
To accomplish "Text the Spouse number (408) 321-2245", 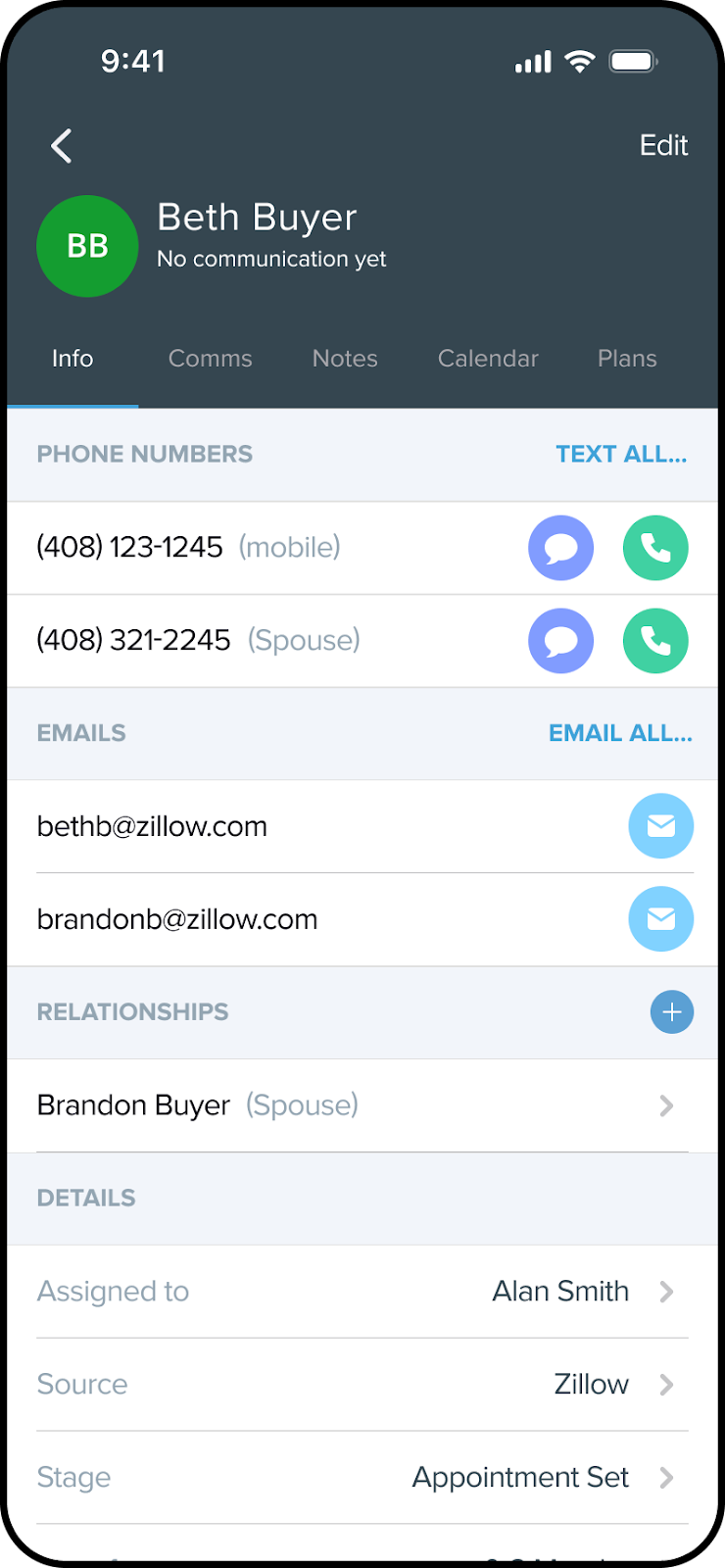I will (560, 641).
